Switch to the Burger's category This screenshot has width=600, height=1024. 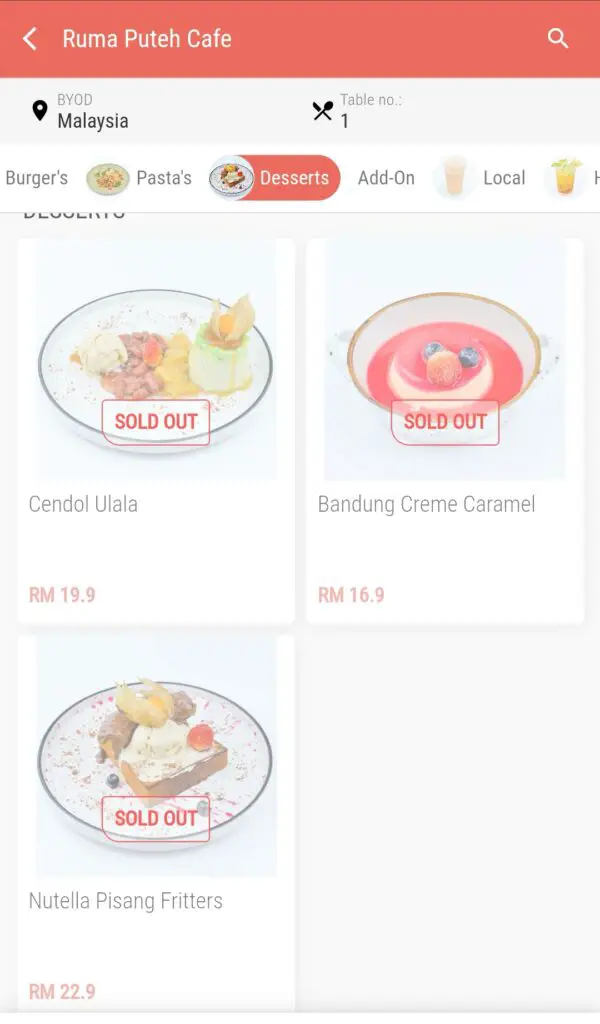[x=37, y=178]
